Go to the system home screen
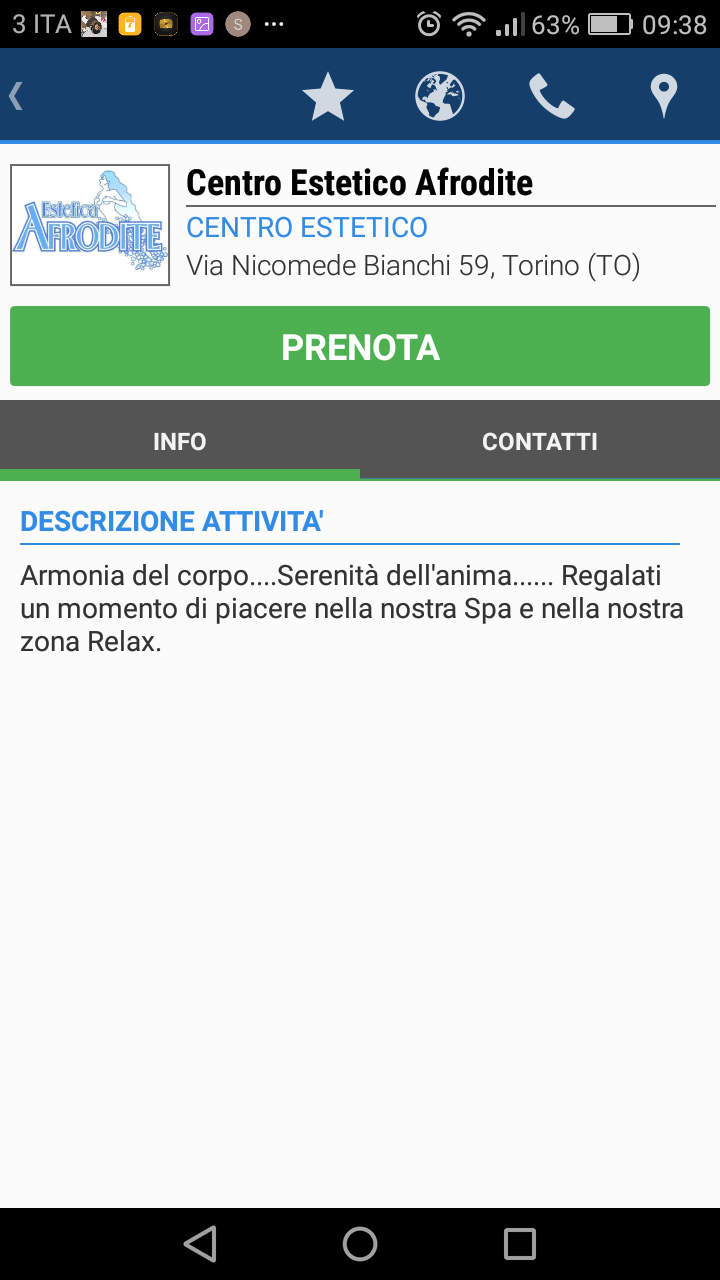 360,1244
